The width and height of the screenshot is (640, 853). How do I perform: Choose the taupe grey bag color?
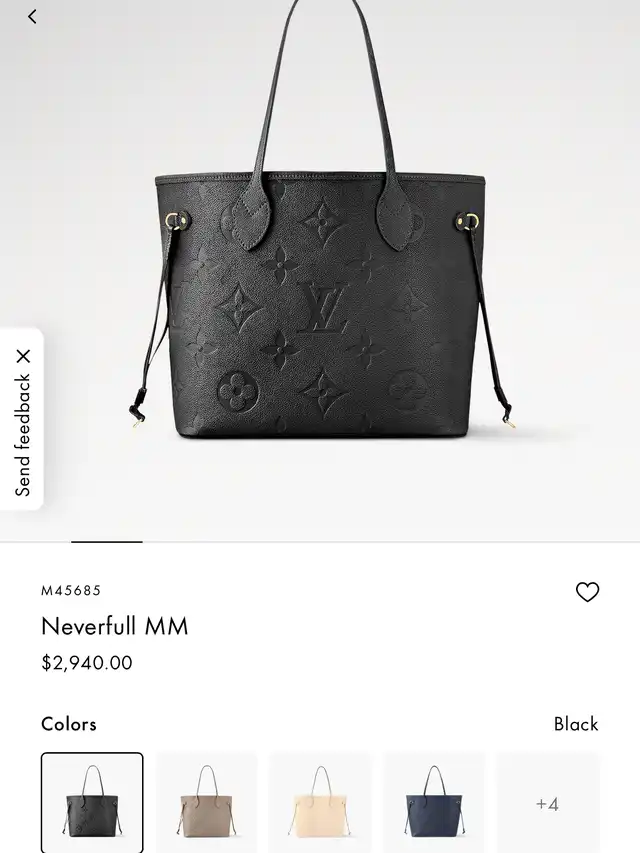coord(206,802)
